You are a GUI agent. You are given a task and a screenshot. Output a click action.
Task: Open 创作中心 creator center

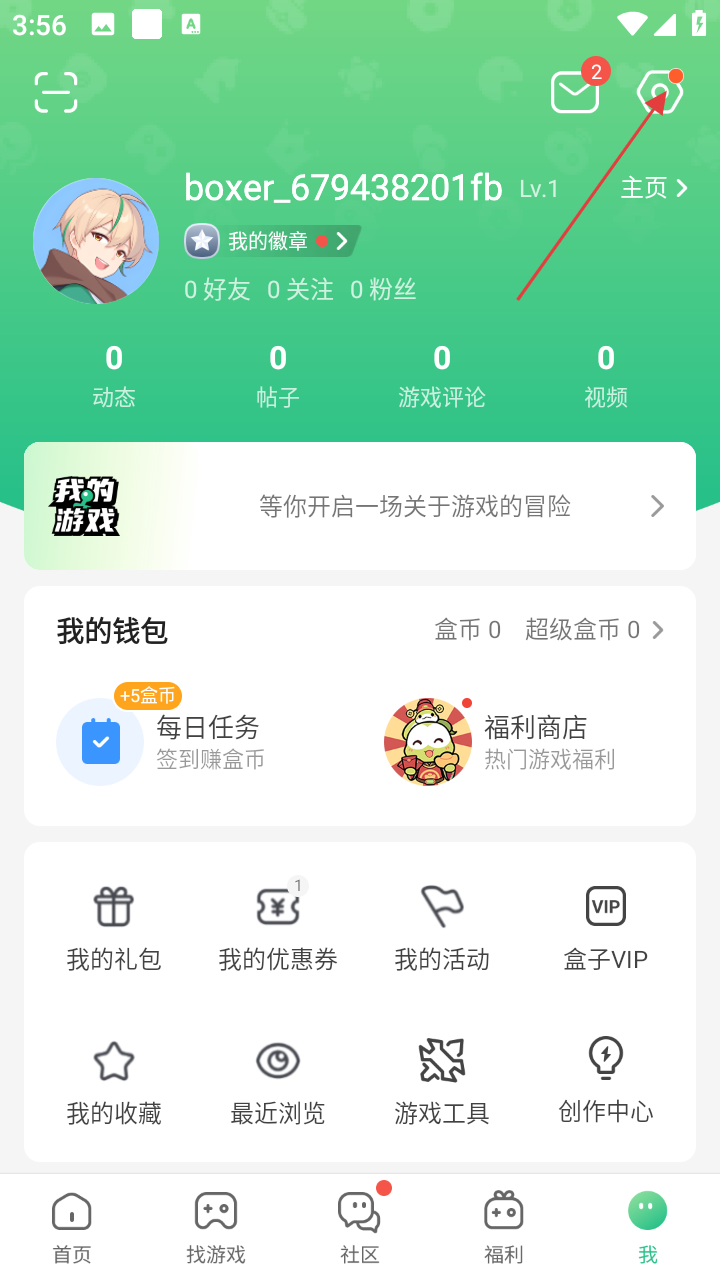click(606, 1082)
